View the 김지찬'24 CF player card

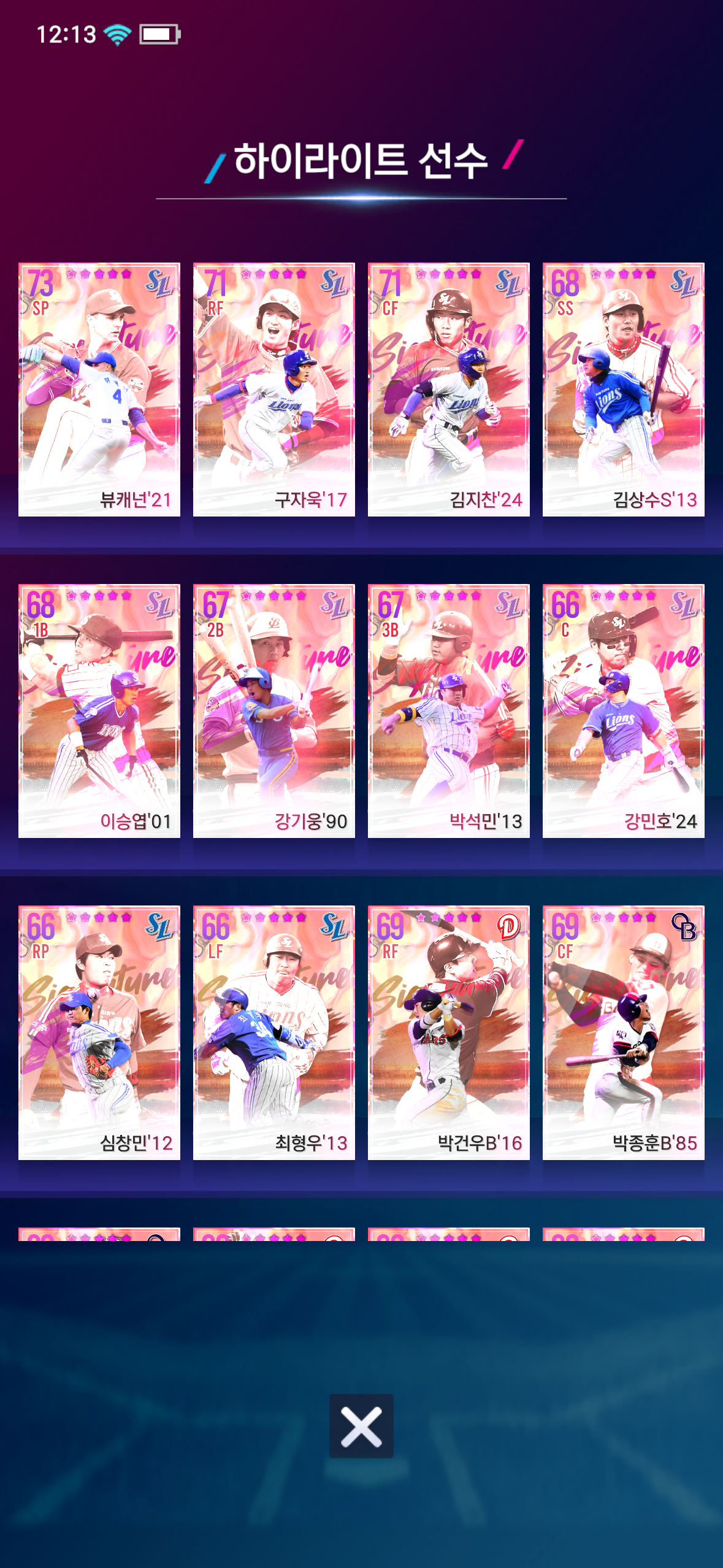(x=449, y=390)
